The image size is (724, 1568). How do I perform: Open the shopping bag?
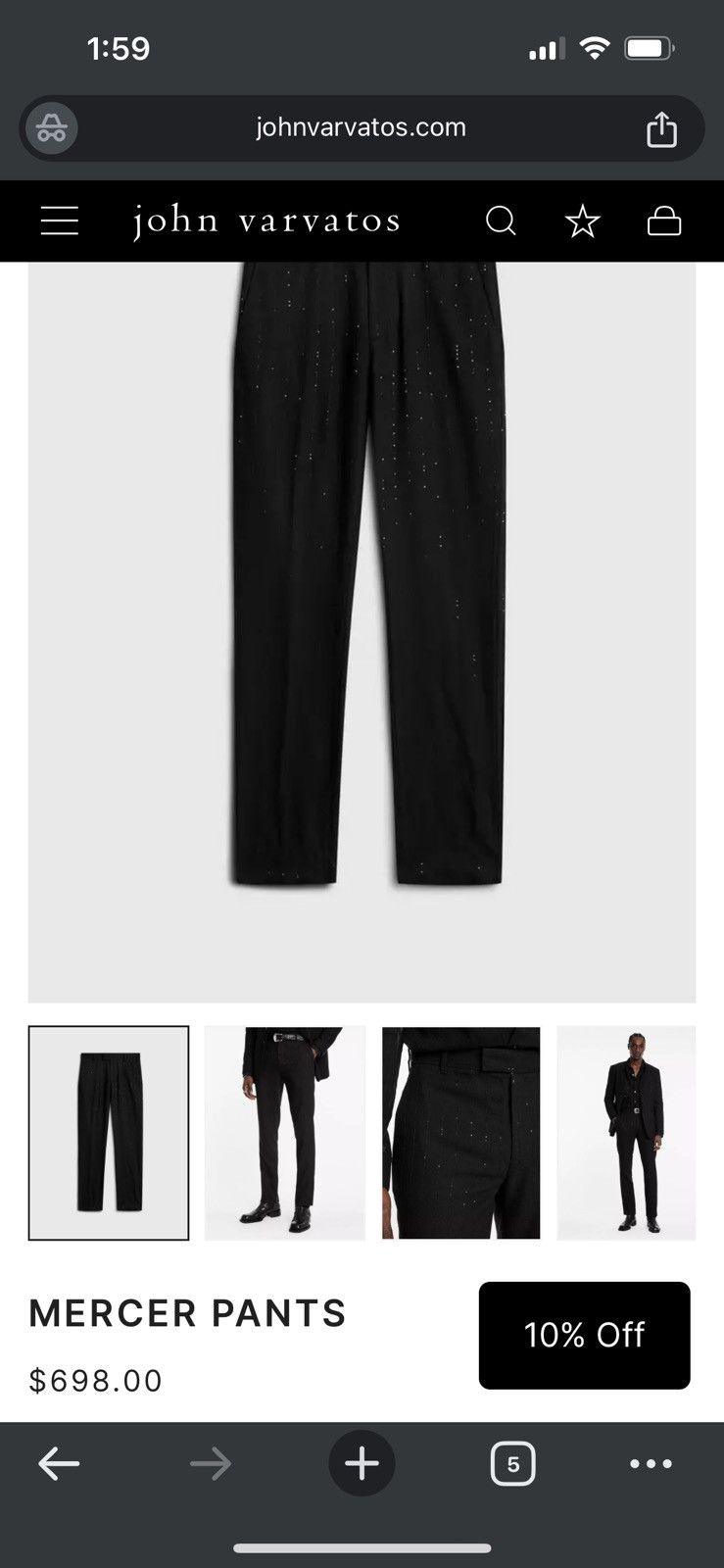(x=664, y=221)
